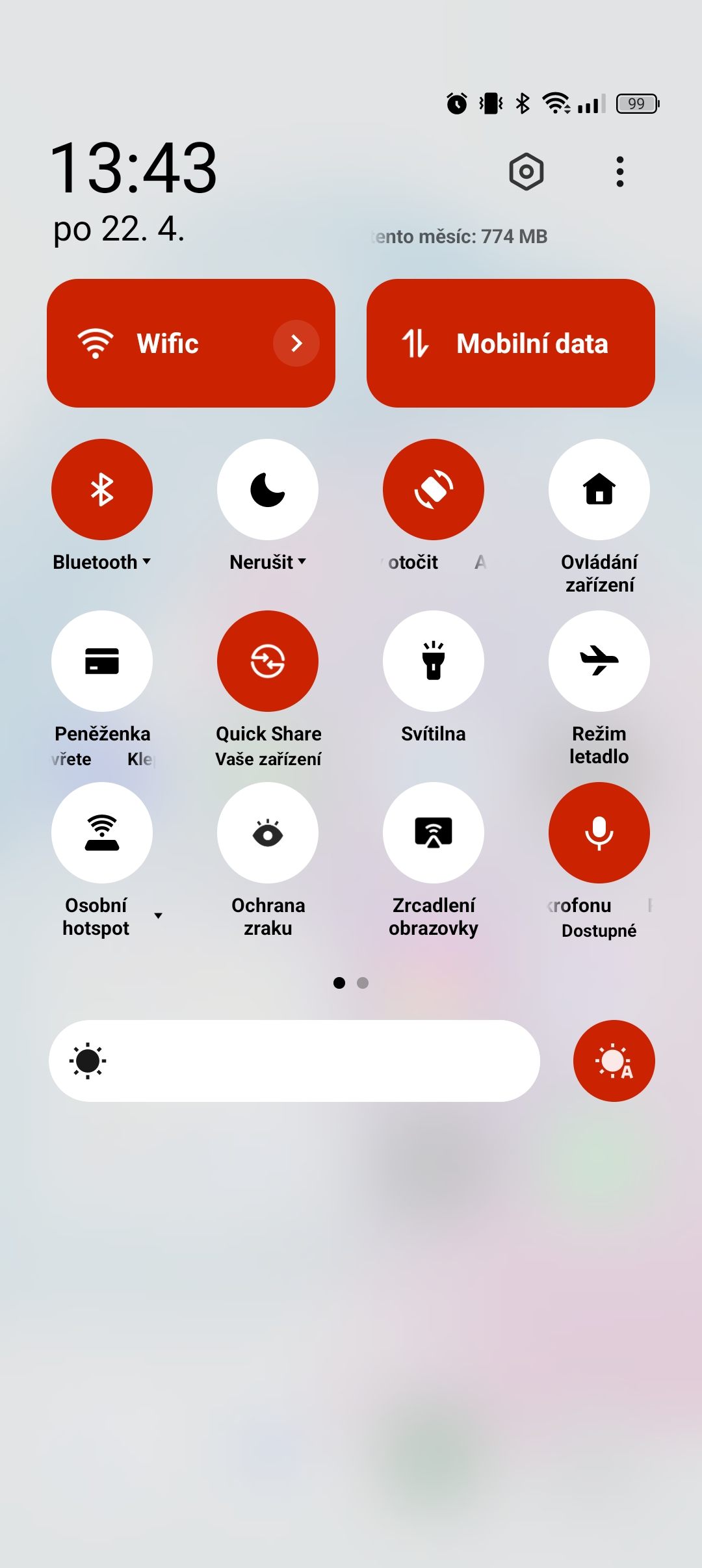Screen dimensions: 702x1568
Task: Open Ovládání zařízení
Action: tap(599, 490)
